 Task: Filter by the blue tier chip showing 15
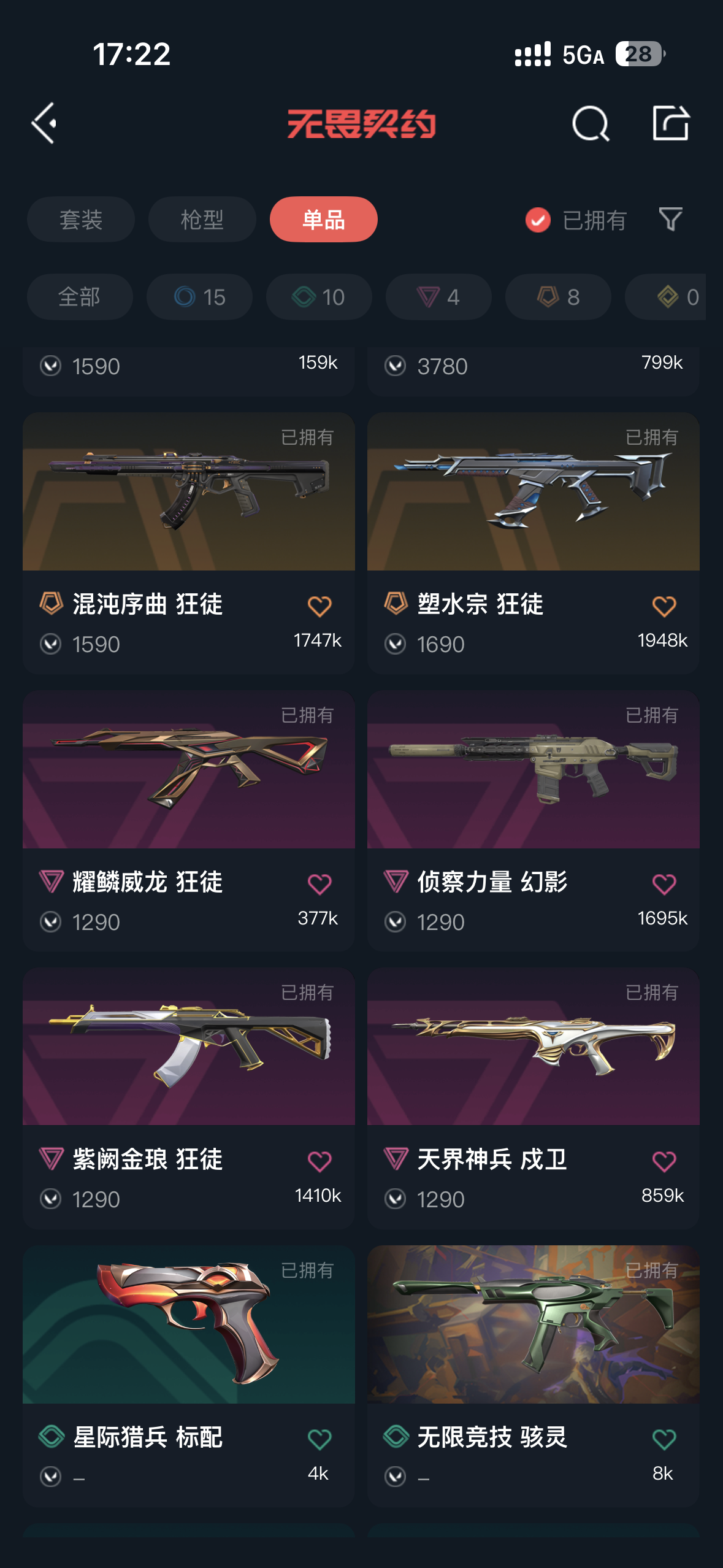click(x=199, y=297)
